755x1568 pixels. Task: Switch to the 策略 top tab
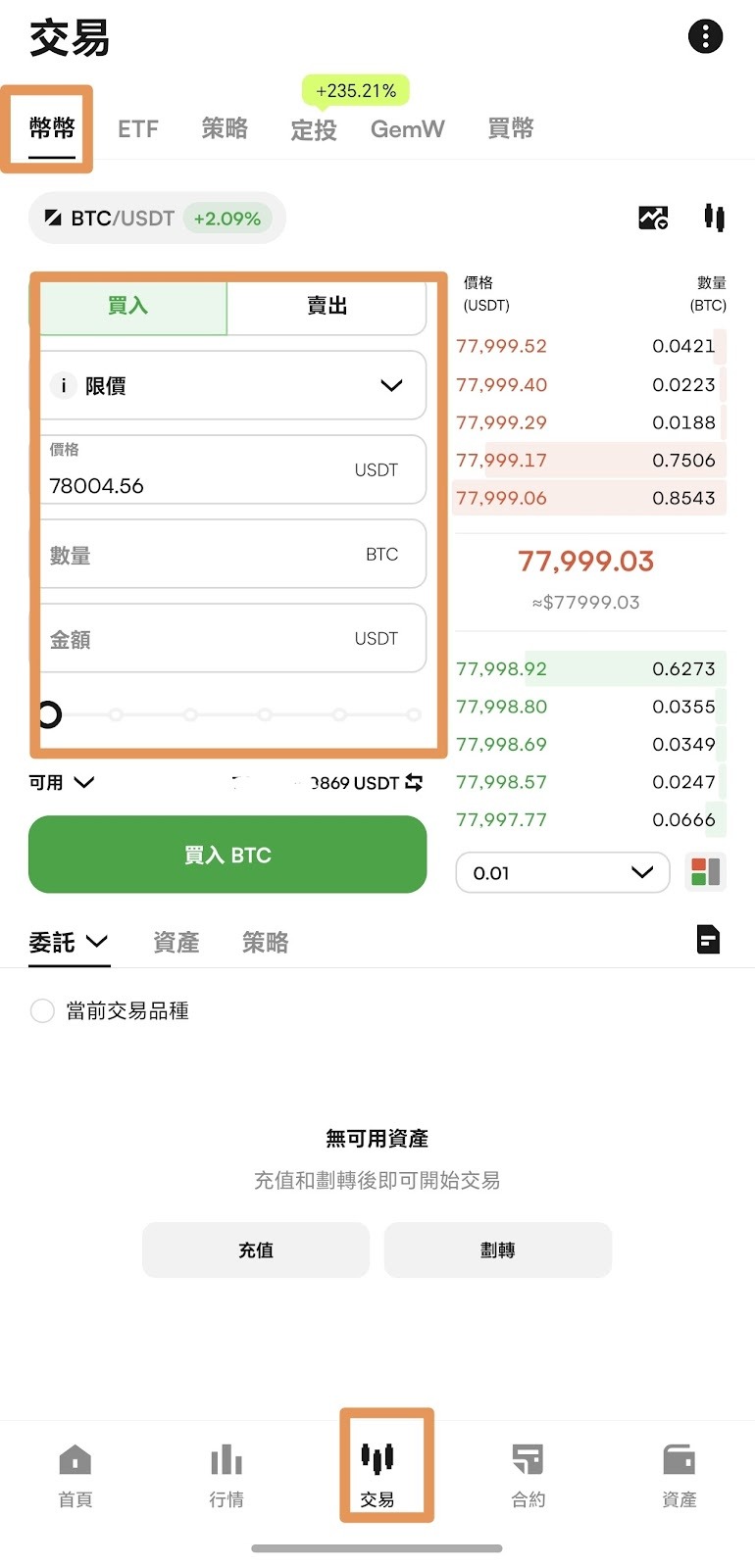[x=225, y=128]
